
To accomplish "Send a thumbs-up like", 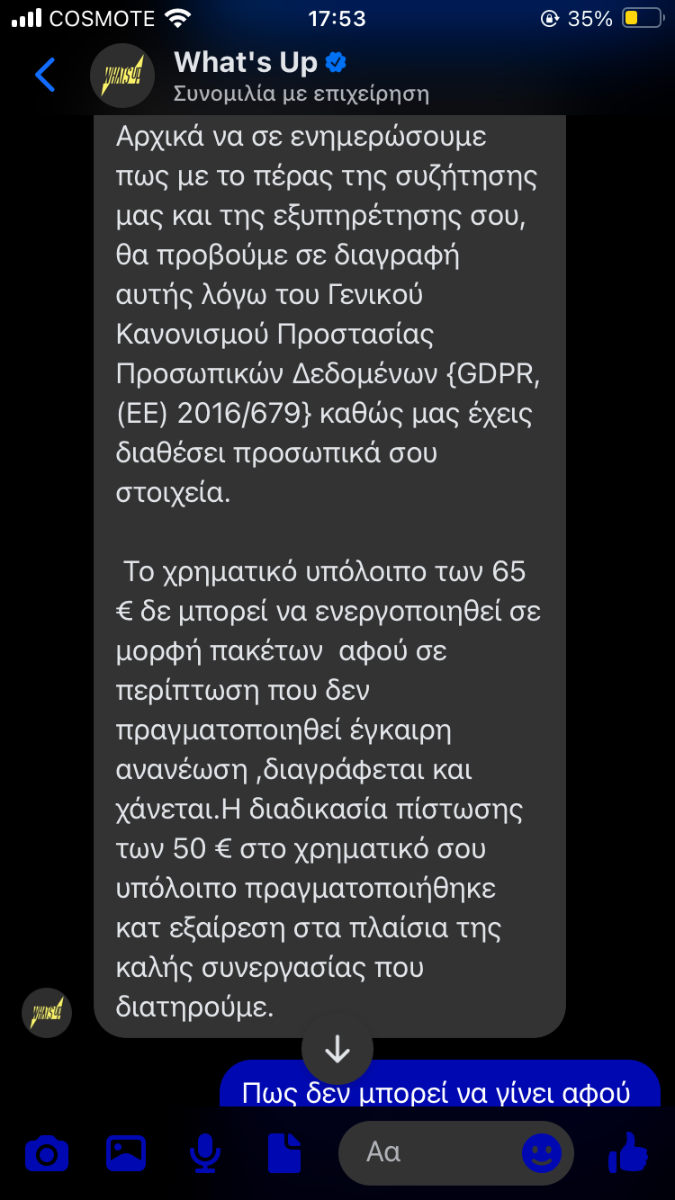I will tap(628, 1153).
